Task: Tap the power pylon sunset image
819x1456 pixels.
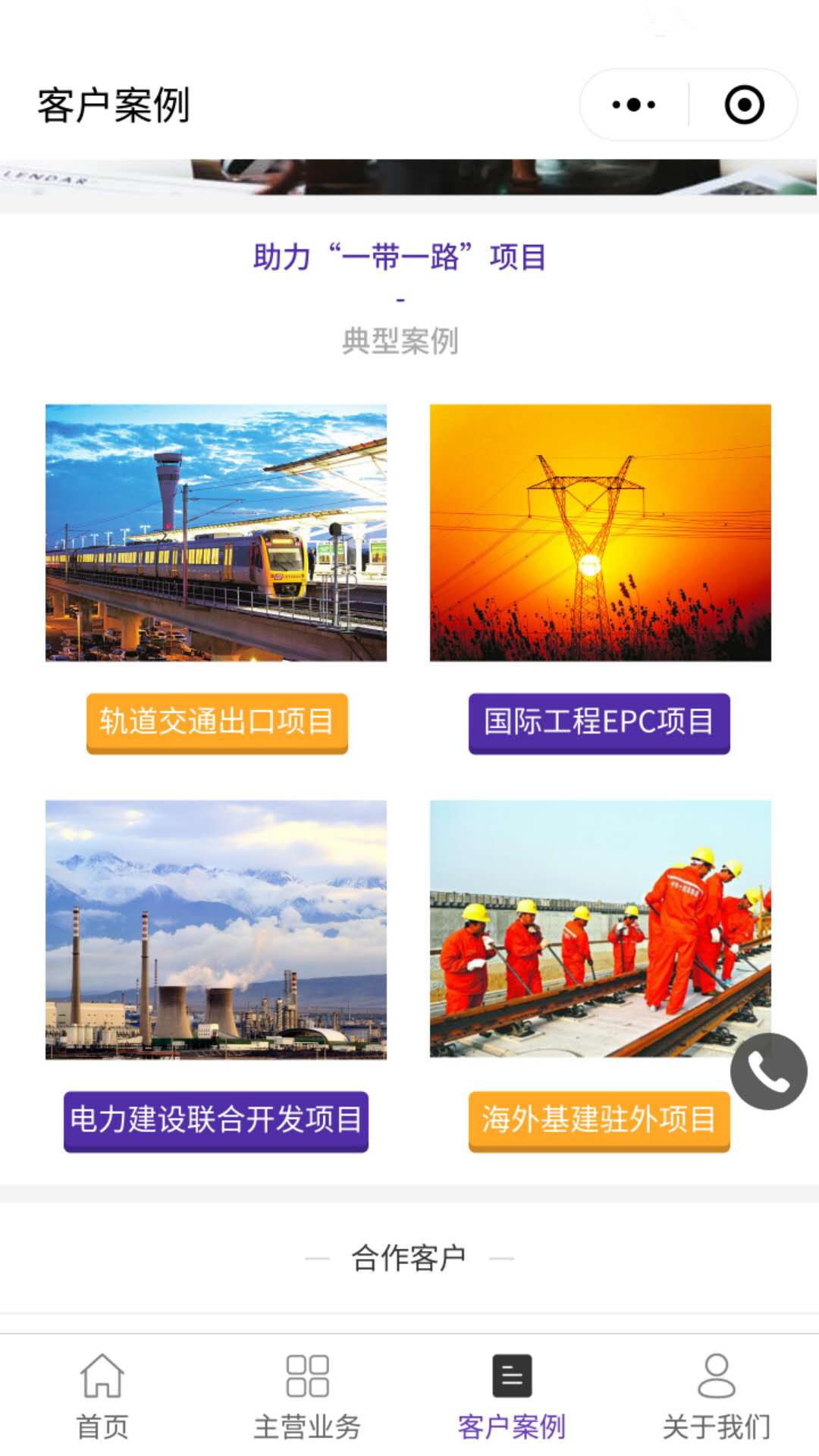Action: (601, 532)
